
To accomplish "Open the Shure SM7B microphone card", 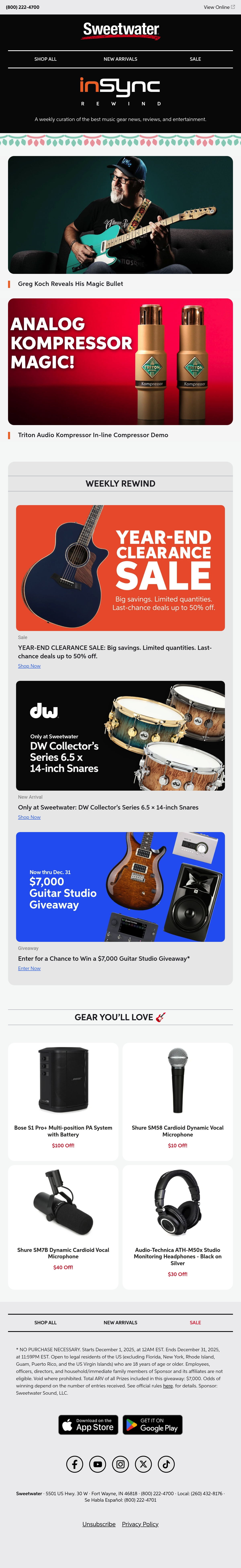I will pyautogui.click(x=63, y=1227).
